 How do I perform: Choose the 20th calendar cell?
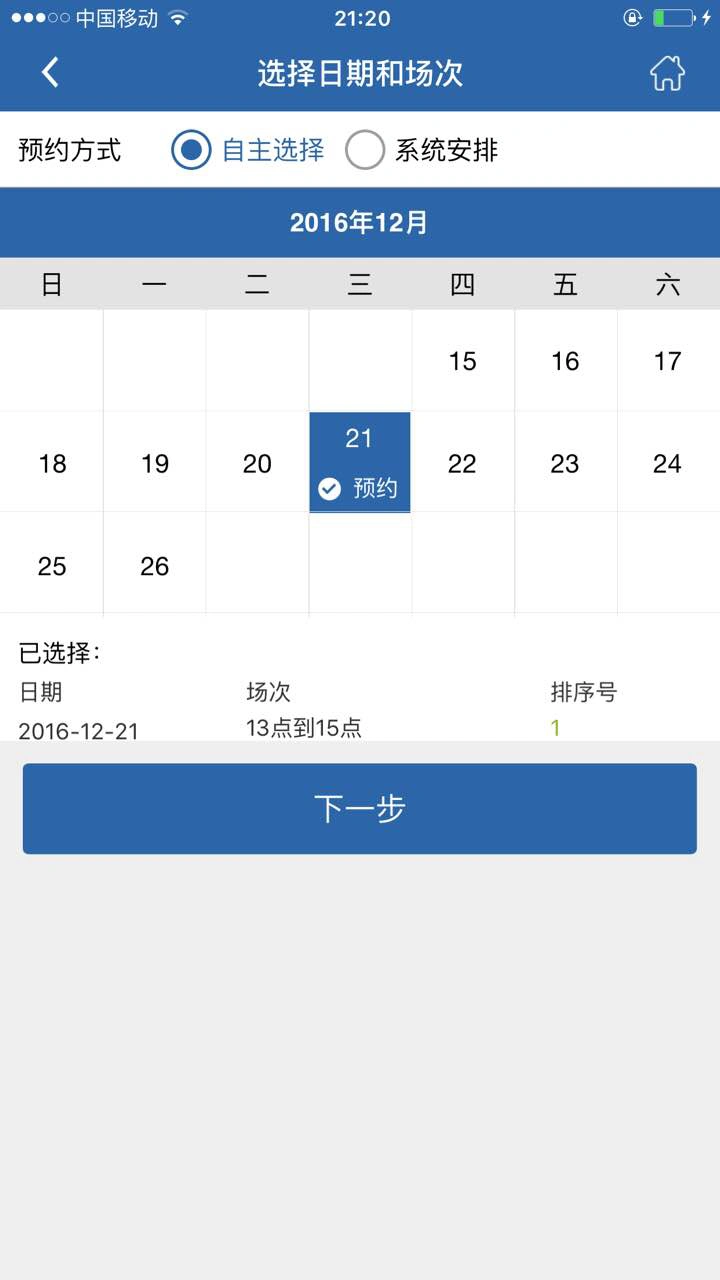coord(257,463)
